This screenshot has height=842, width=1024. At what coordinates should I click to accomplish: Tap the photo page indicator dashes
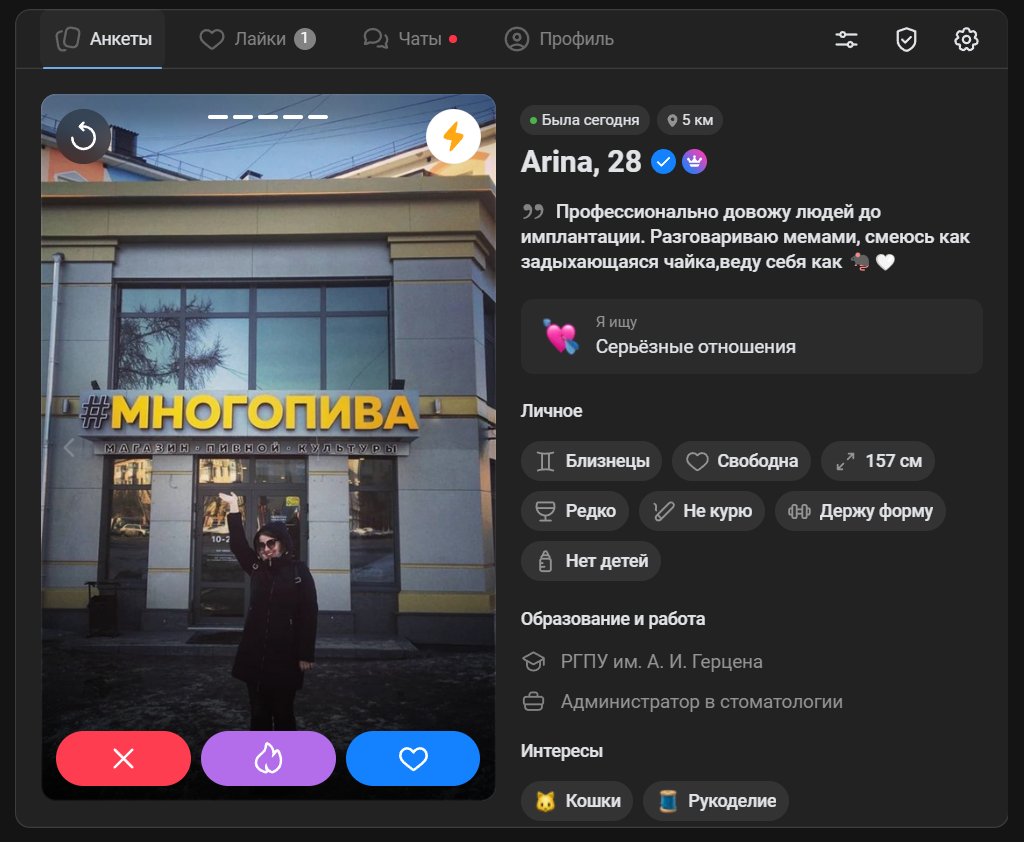pos(267,117)
